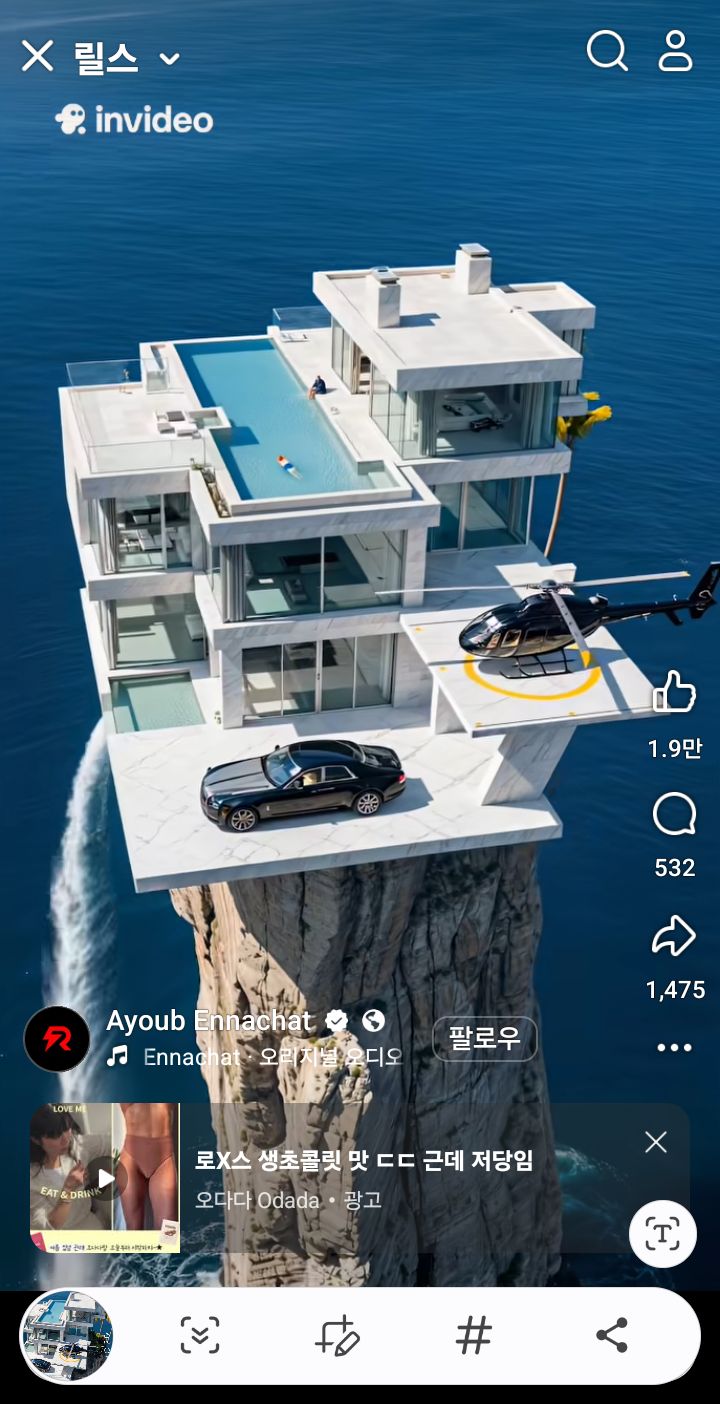Add a hashtag tag to the screenshot

pyautogui.click(x=473, y=1336)
